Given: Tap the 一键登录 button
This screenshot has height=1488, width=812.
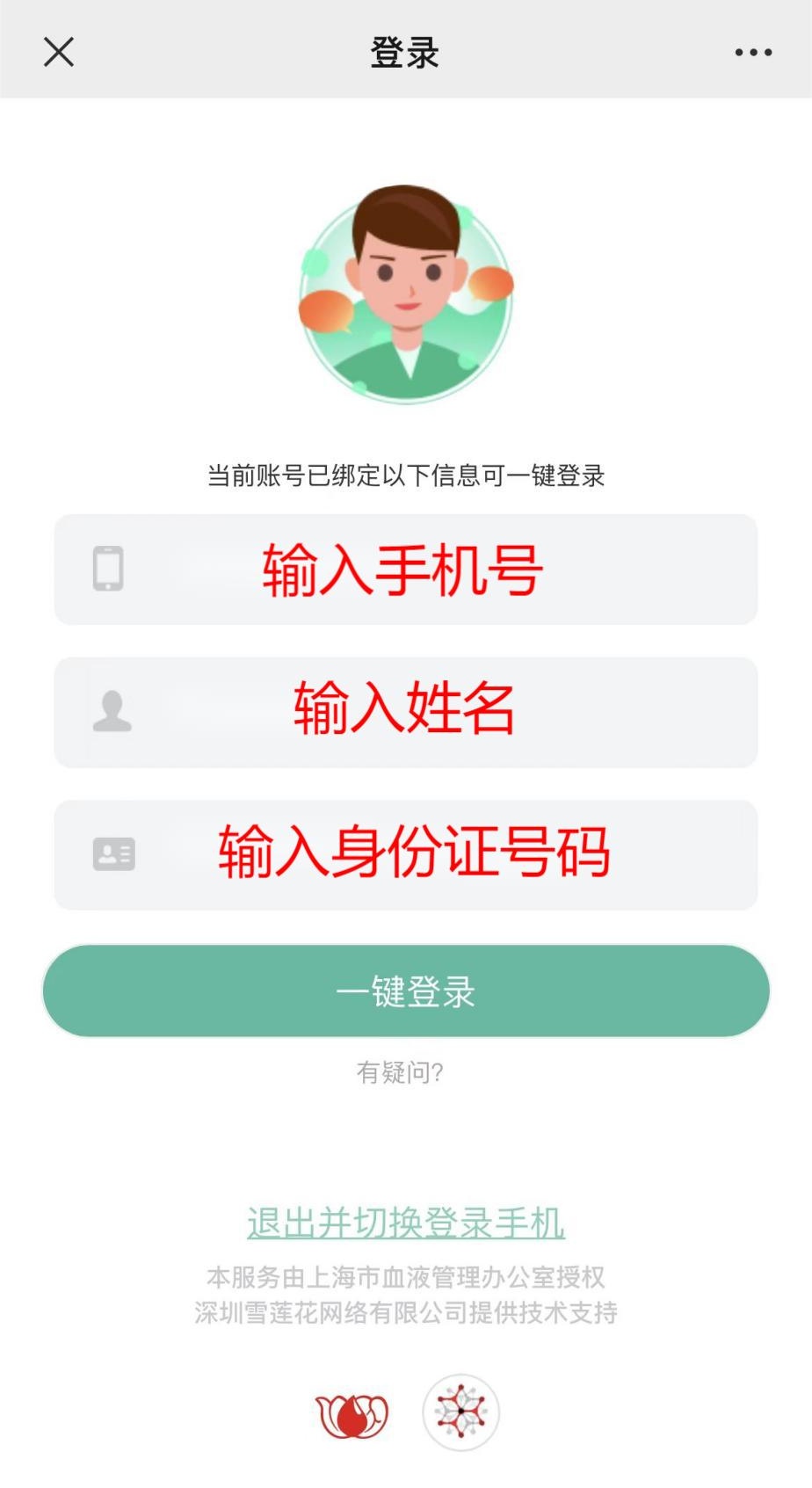Looking at the screenshot, I should (405, 991).
